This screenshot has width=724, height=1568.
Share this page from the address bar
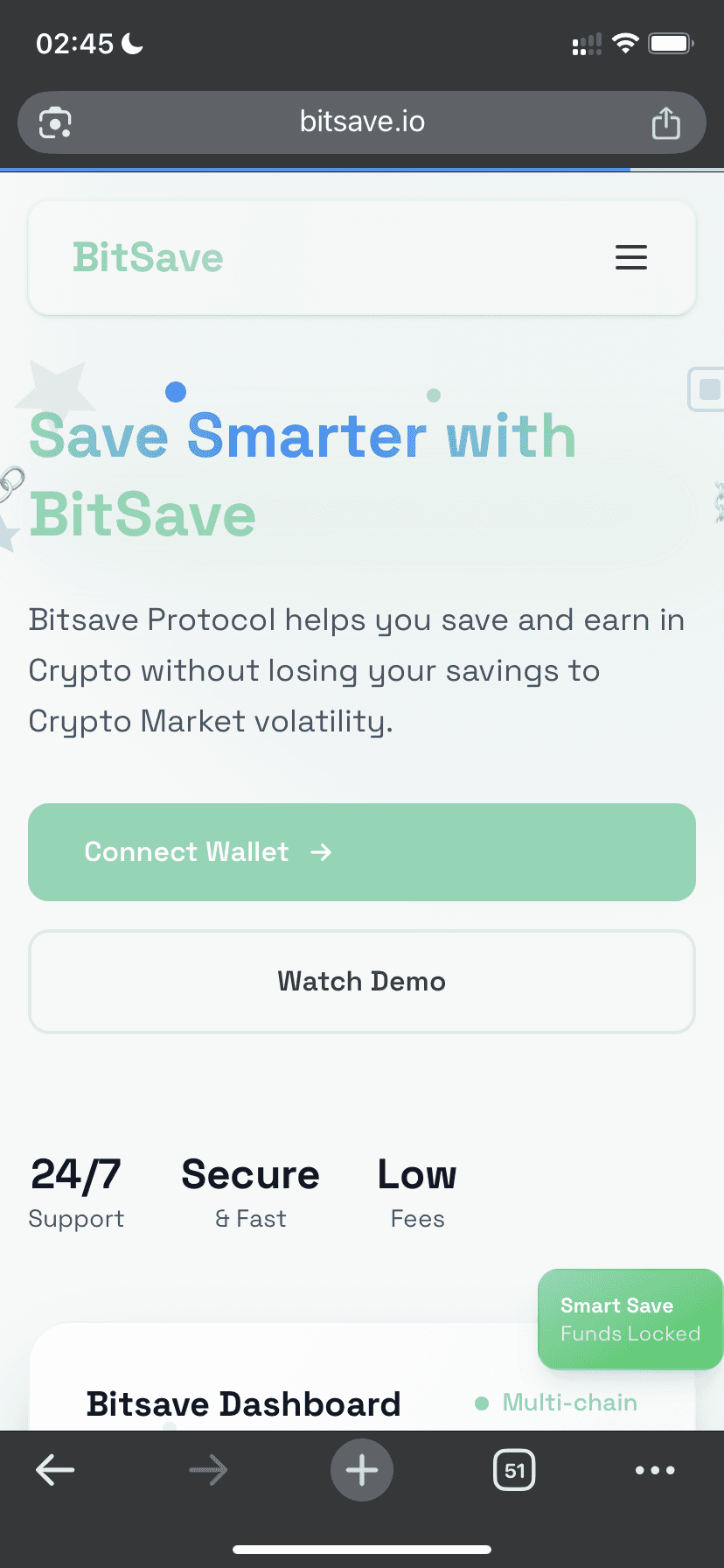665,122
